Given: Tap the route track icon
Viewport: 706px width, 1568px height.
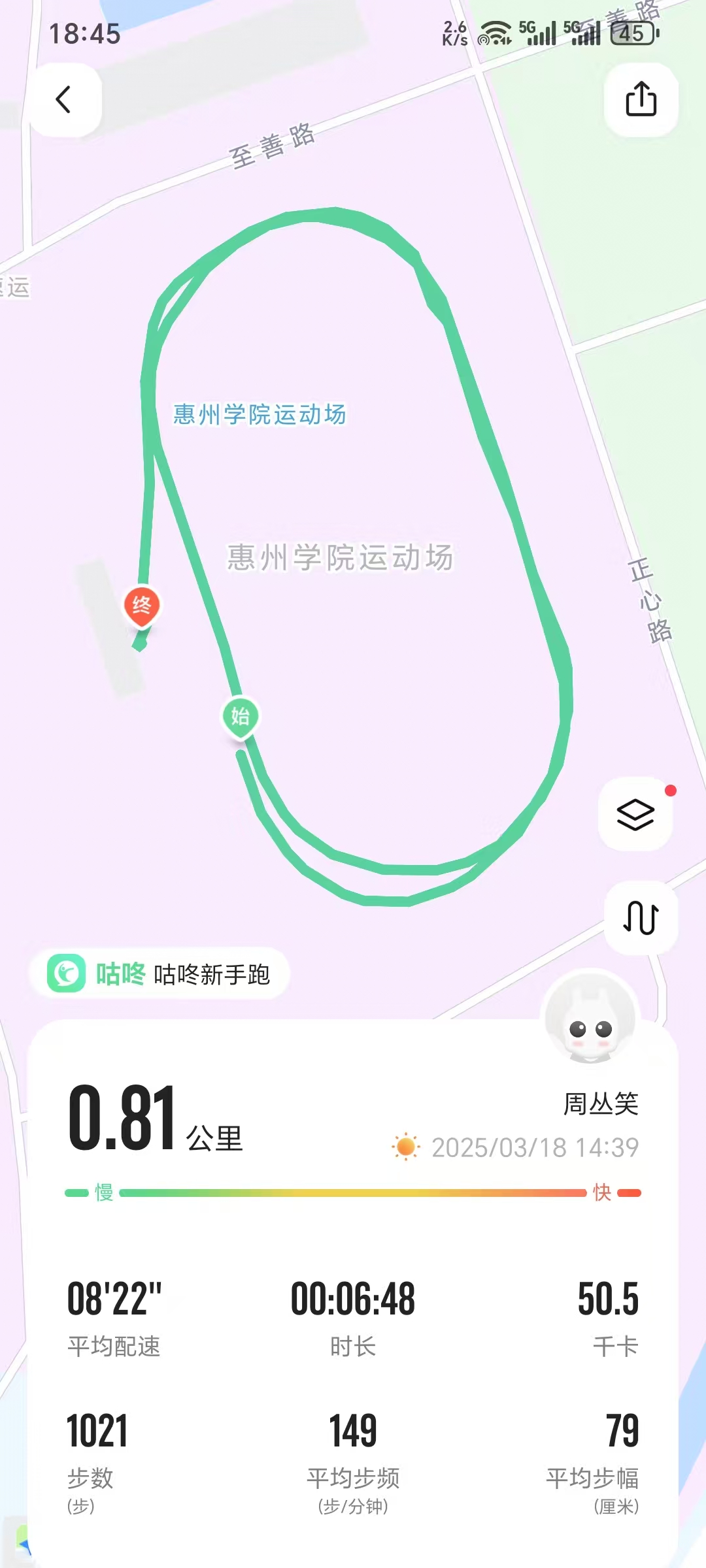Looking at the screenshot, I should coord(641,917).
